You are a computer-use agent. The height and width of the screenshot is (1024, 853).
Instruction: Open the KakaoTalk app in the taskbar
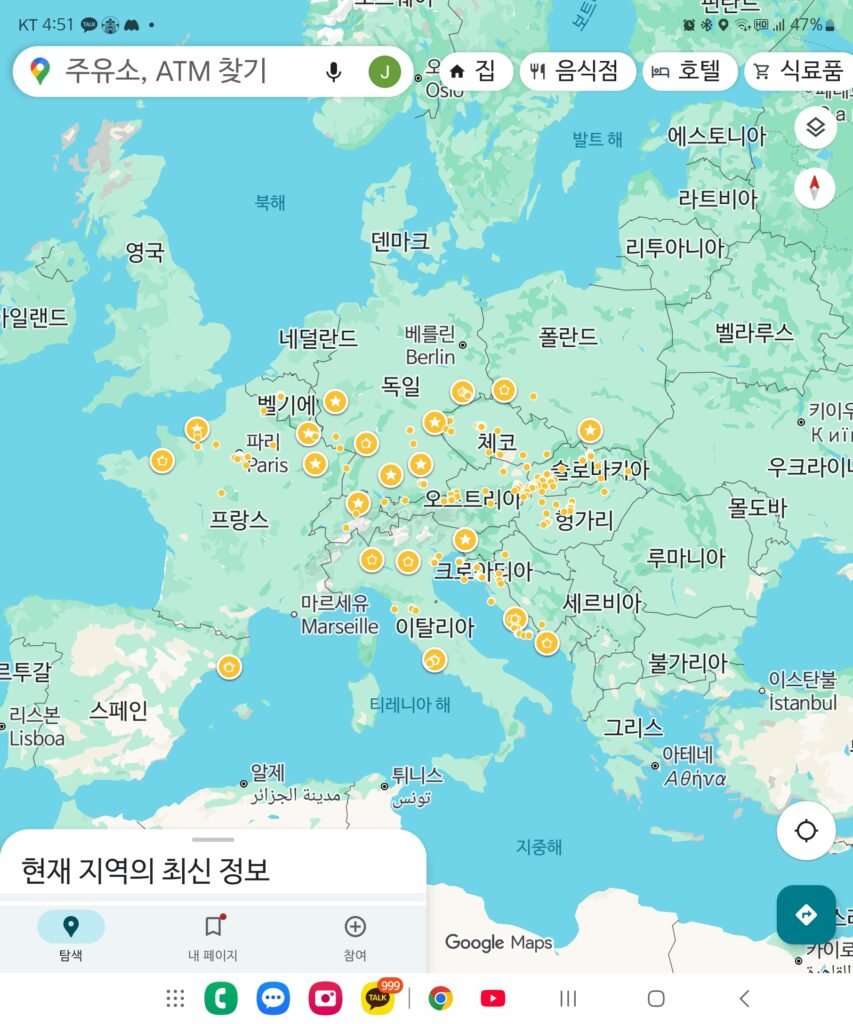click(378, 998)
